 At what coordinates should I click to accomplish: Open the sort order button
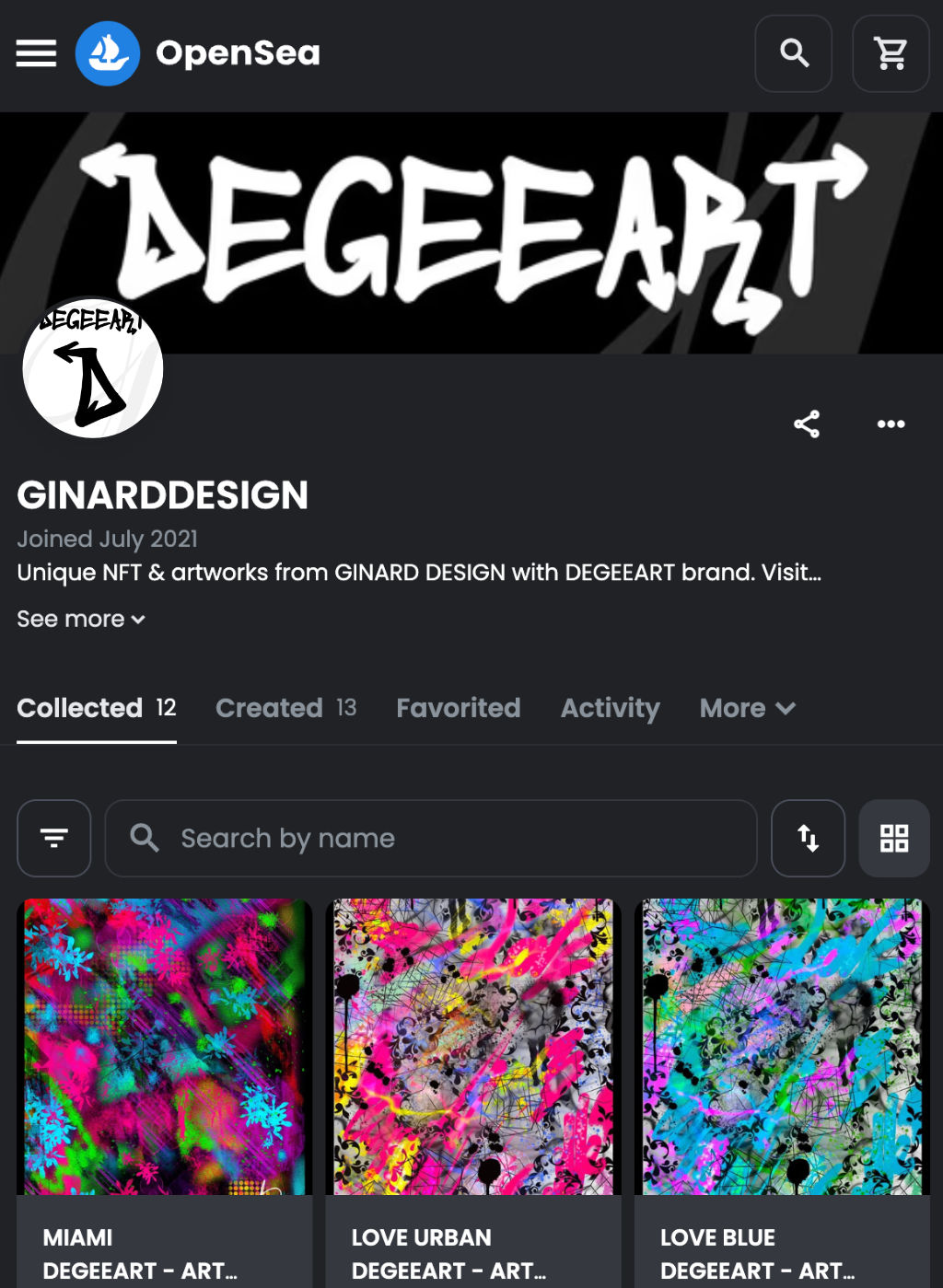(x=808, y=838)
